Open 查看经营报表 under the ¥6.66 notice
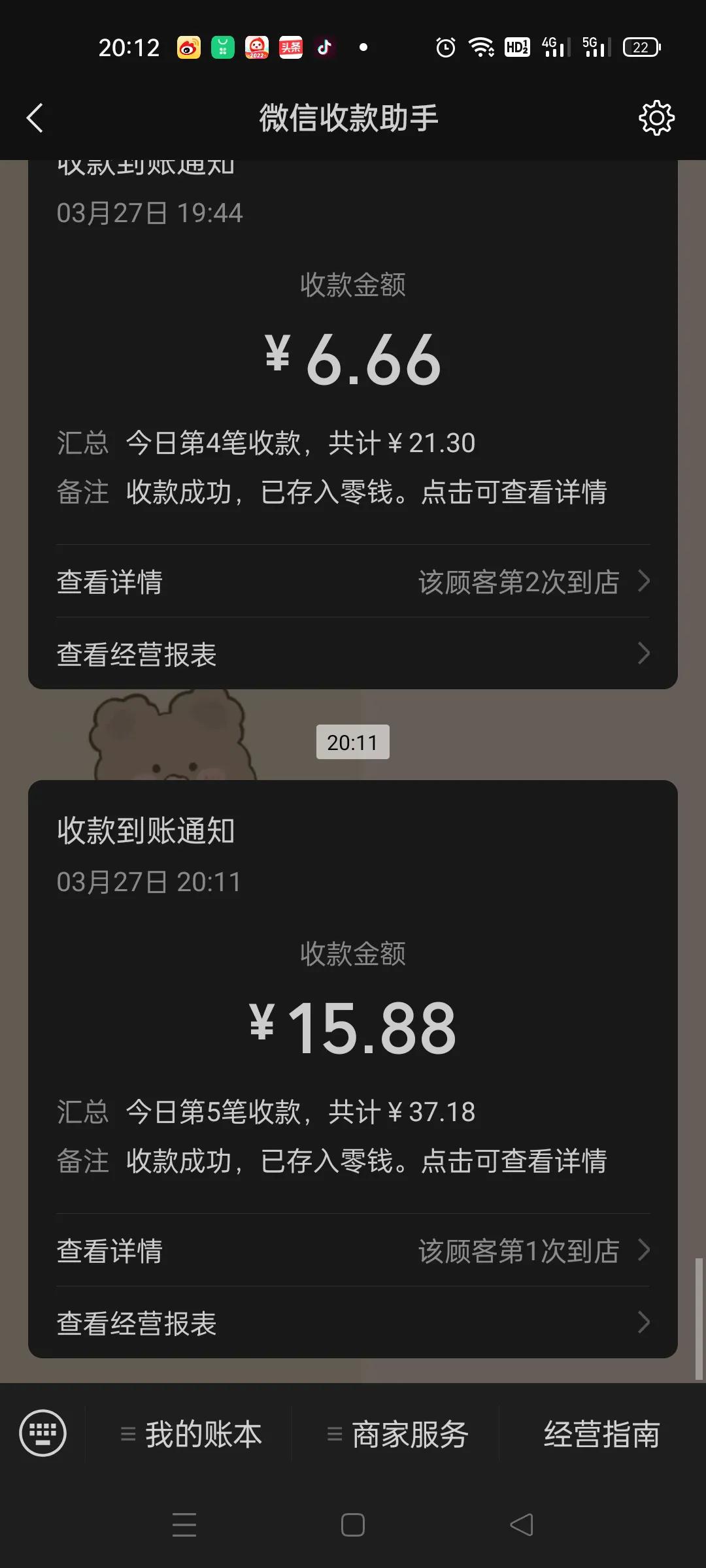This screenshot has height=1568, width=706. pos(137,653)
